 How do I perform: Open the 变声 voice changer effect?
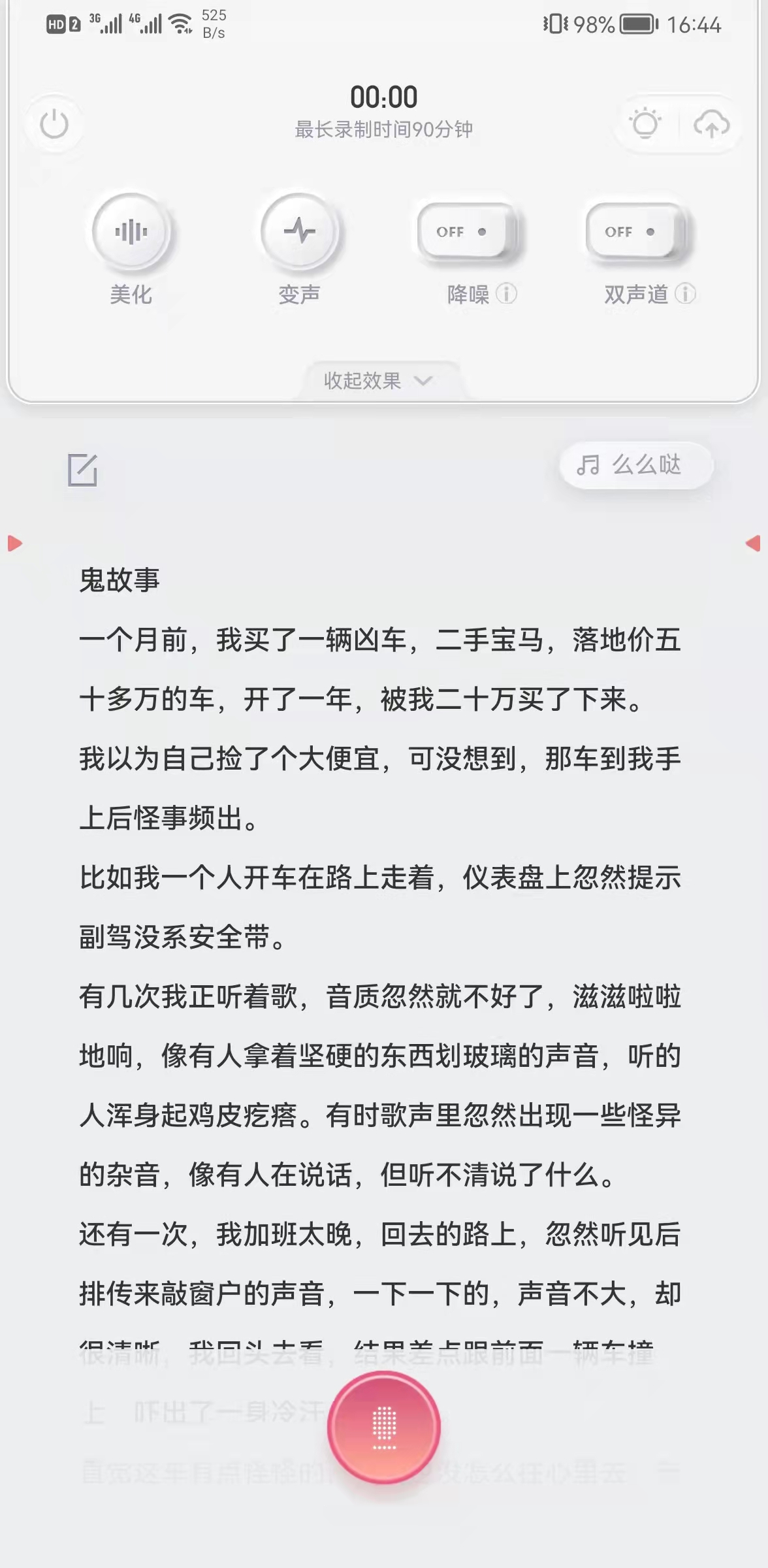coord(300,232)
